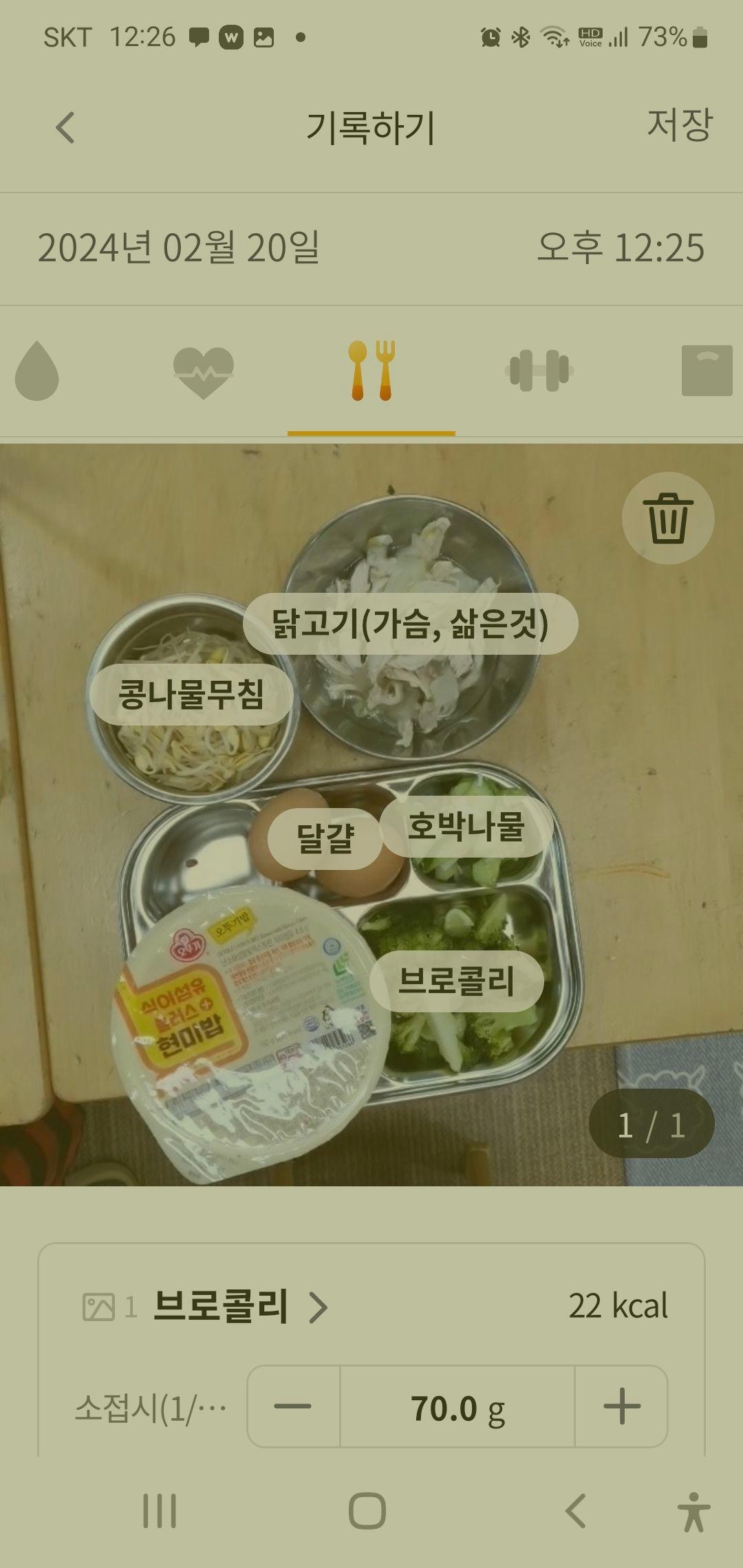Select the 콩나물무침 food tag
Image resolution: width=743 pixels, height=1568 pixels.
point(191,695)
